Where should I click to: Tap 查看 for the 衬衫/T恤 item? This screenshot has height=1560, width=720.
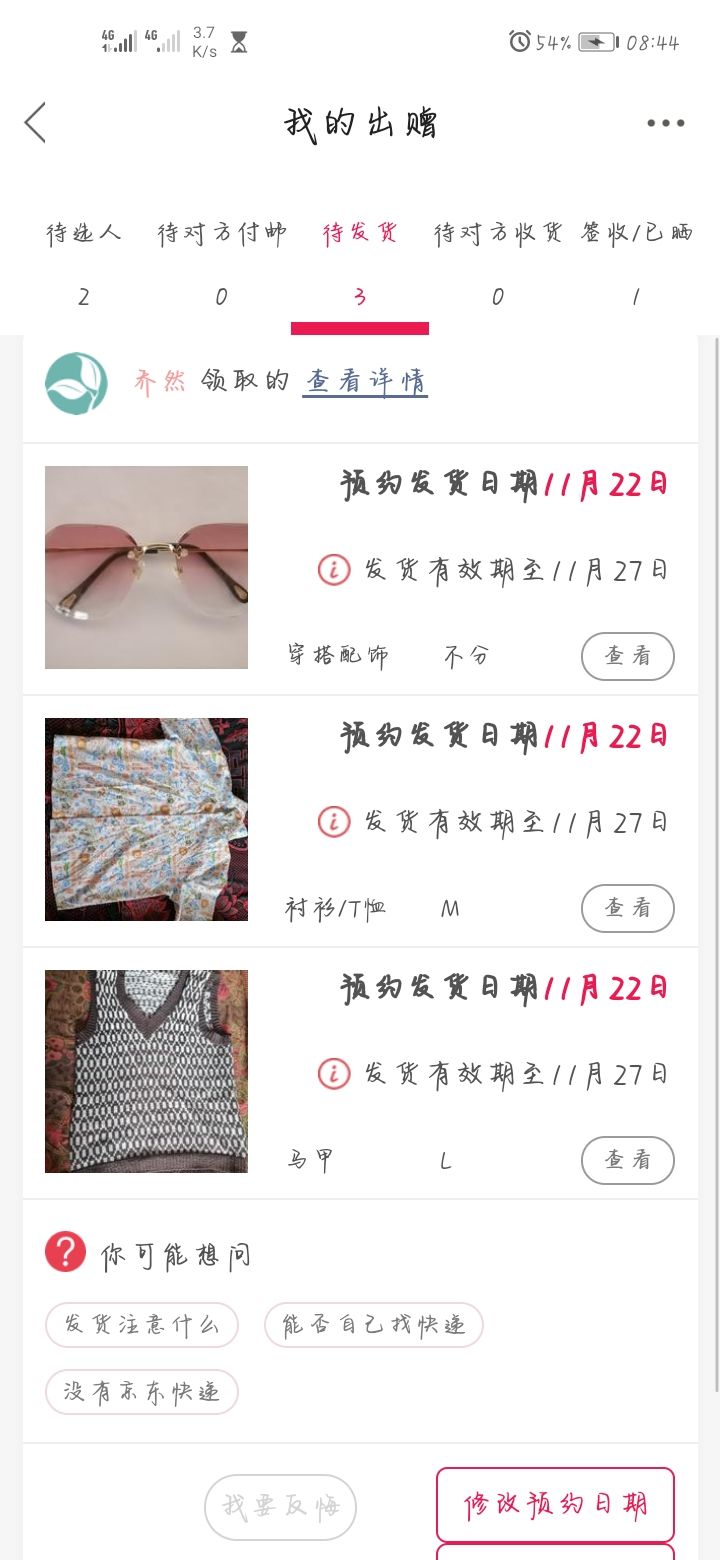point(628,908)
